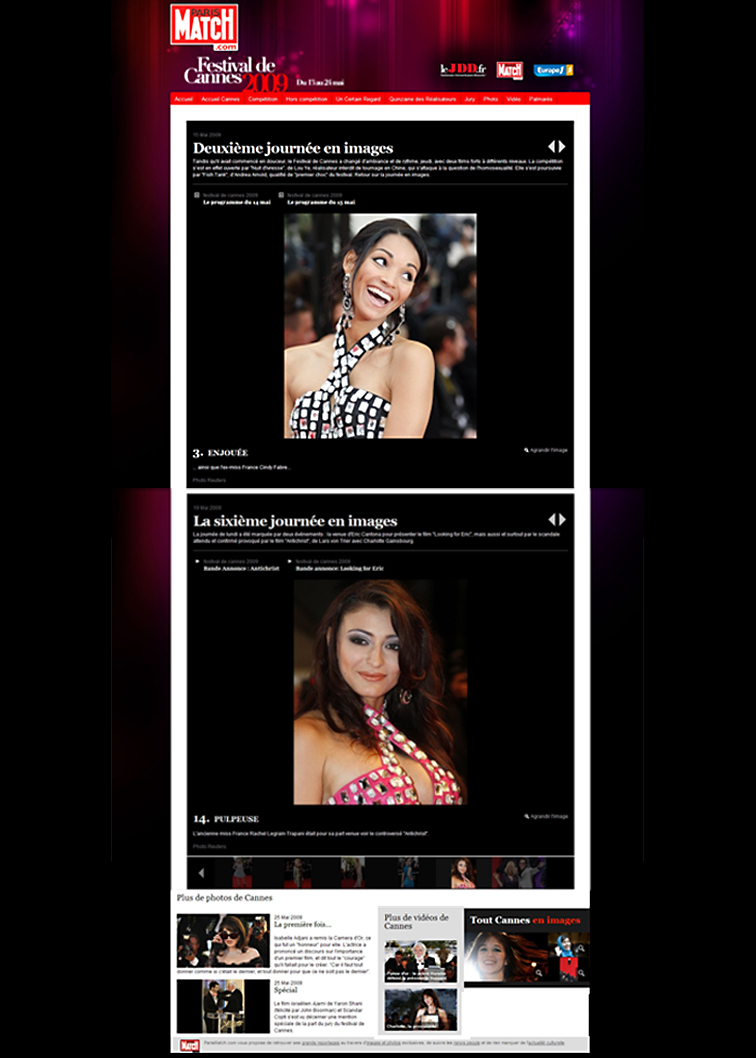Open Bande Annonce : Antichrist link
Viewport: 756px width, 1058px height.
click(x=237, y=568)
